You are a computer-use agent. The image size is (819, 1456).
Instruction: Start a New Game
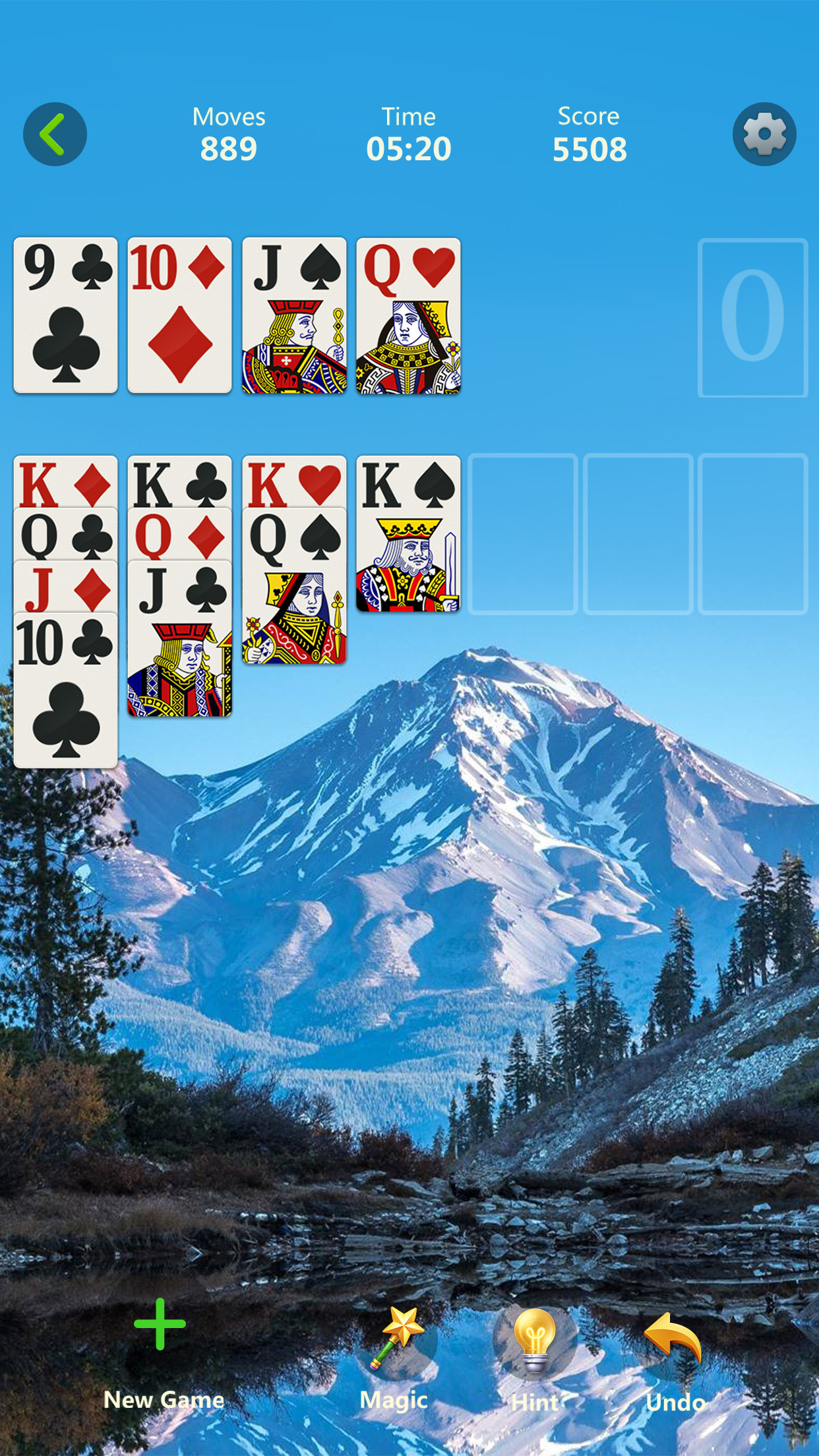click(x=162, y=1352)
